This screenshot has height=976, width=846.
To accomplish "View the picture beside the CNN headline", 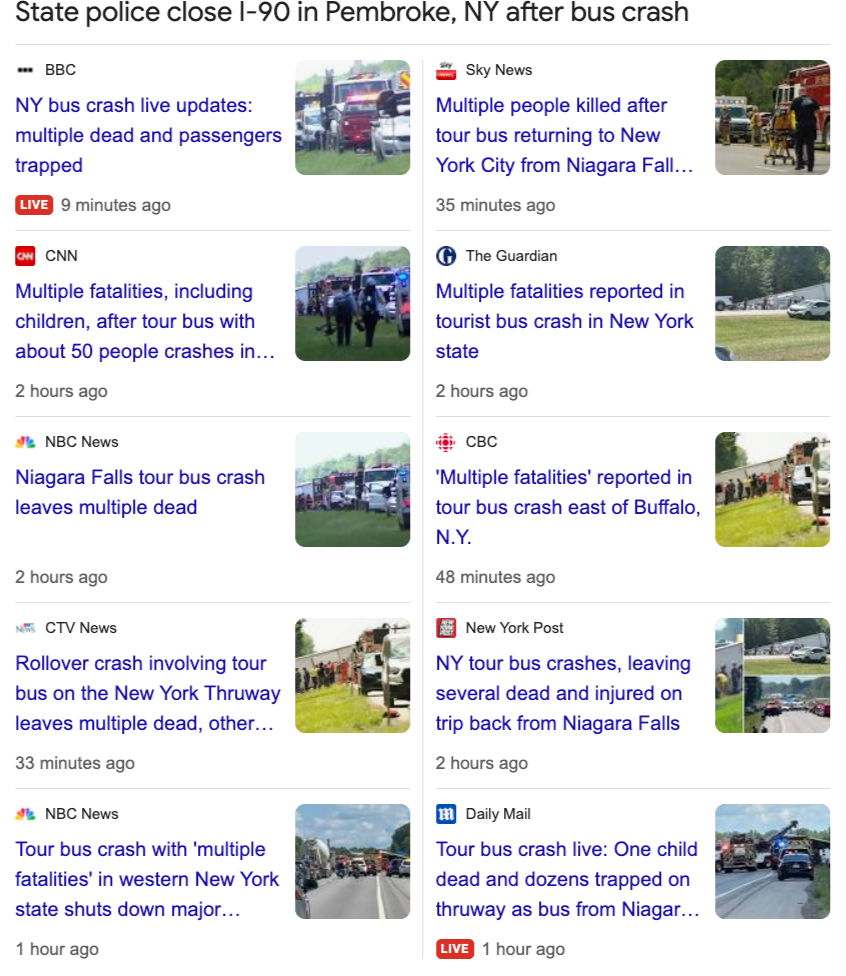I will (x=352, y=304).
